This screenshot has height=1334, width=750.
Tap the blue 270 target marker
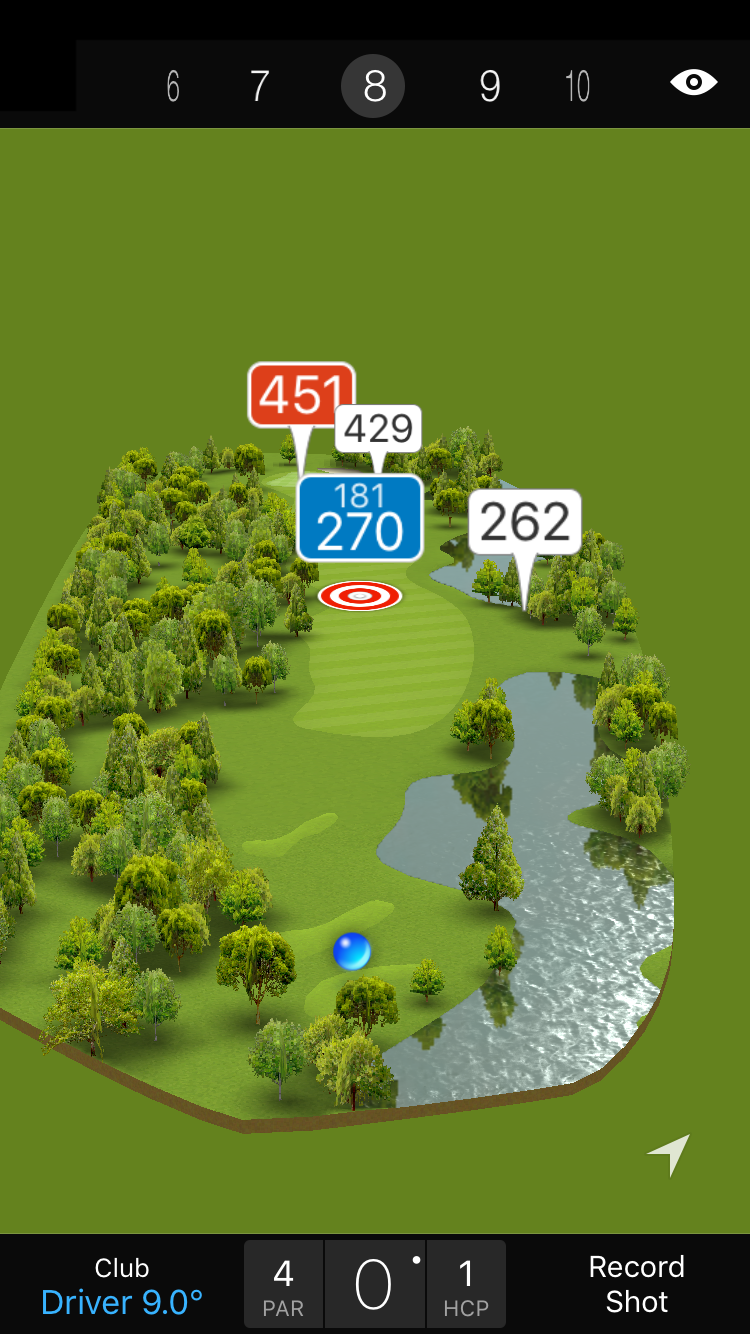(360, 518)
